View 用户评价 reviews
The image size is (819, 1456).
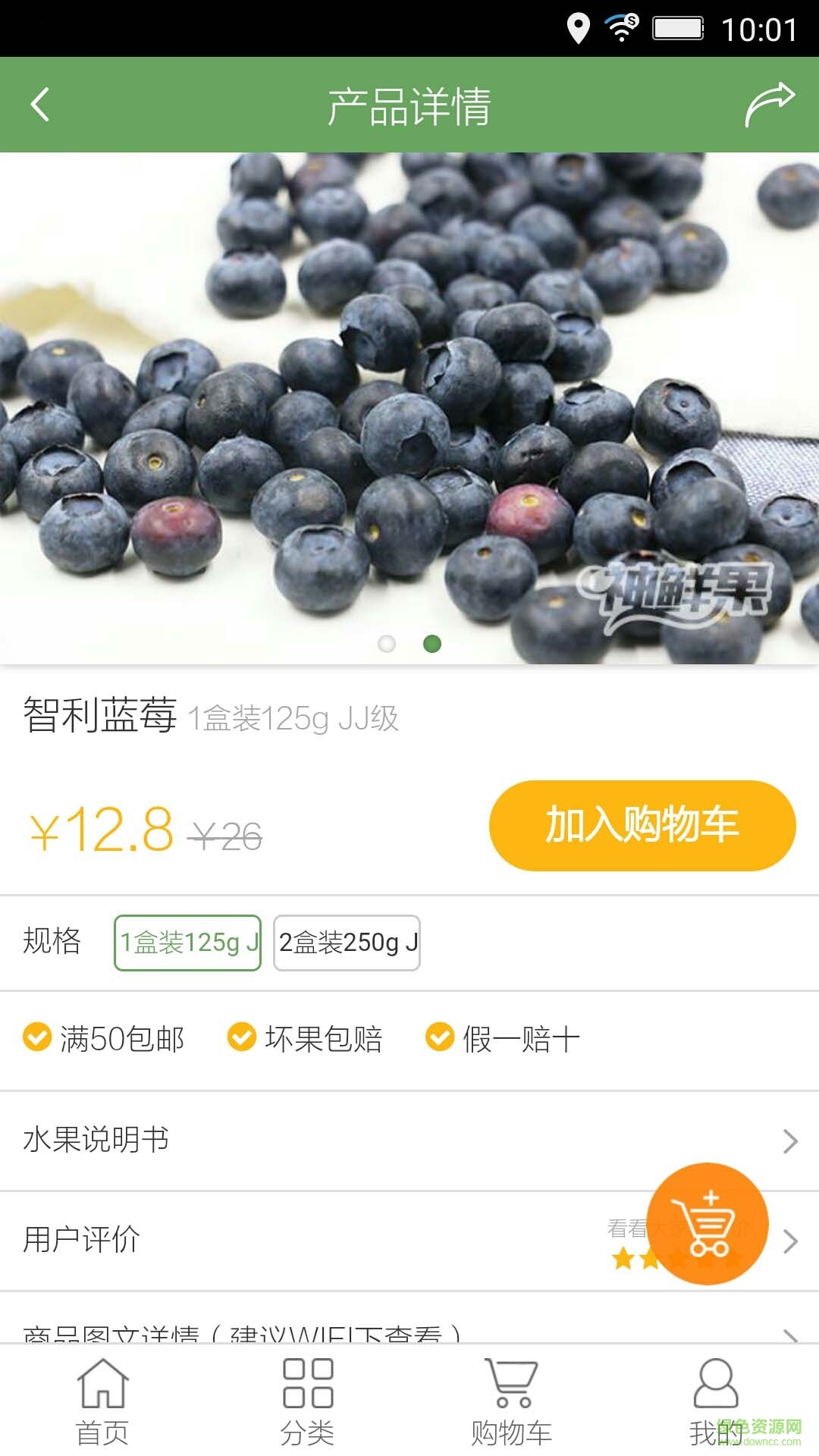tap(303, 1241)
